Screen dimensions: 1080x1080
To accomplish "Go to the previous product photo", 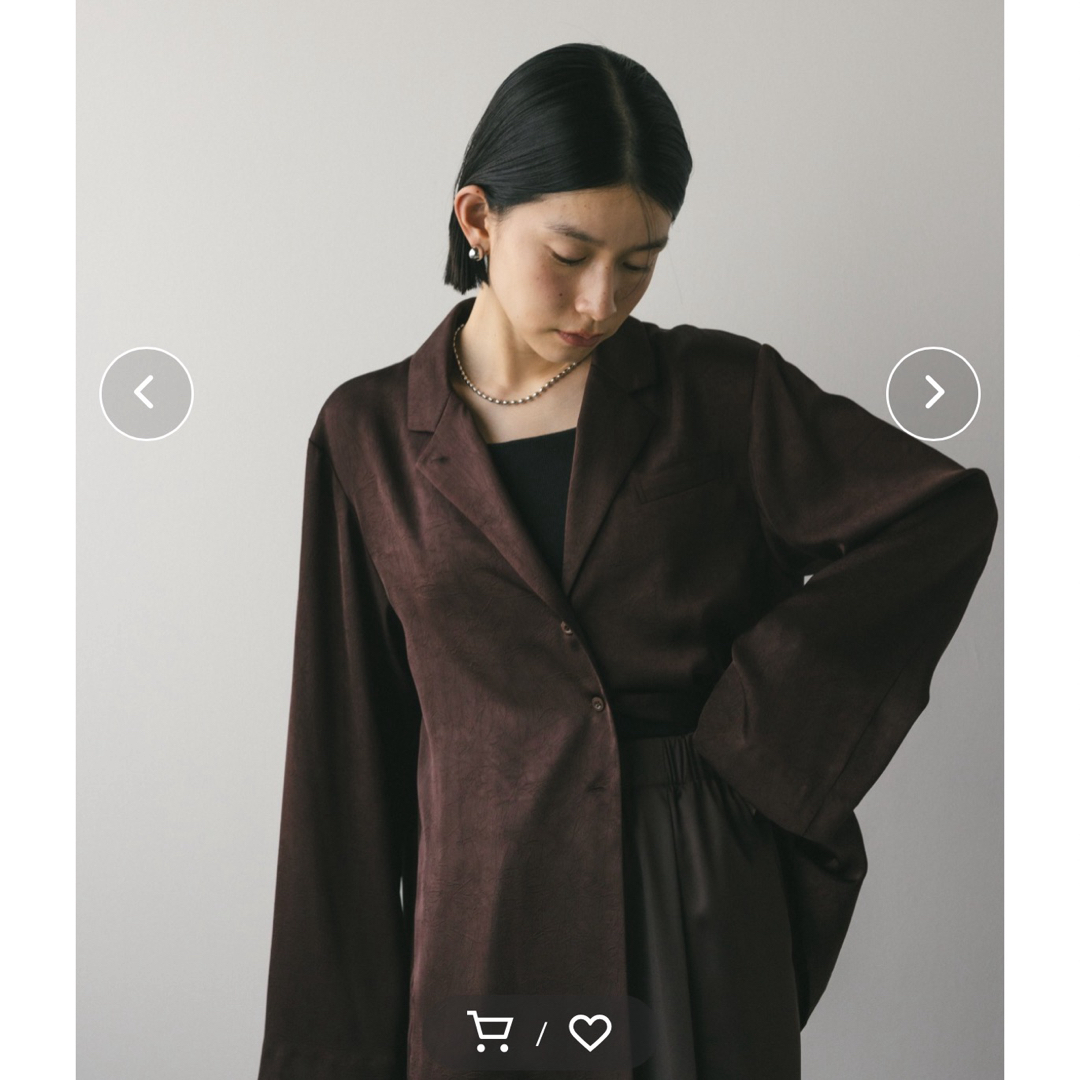I will pos(146,393).
